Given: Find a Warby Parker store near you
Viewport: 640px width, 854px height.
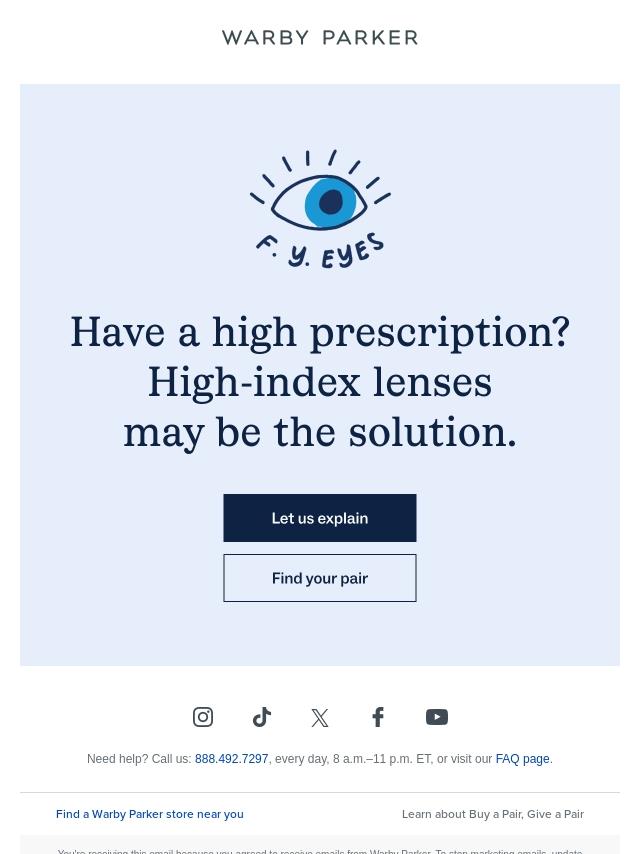Looking at the screenshot, I should [150, 814].
